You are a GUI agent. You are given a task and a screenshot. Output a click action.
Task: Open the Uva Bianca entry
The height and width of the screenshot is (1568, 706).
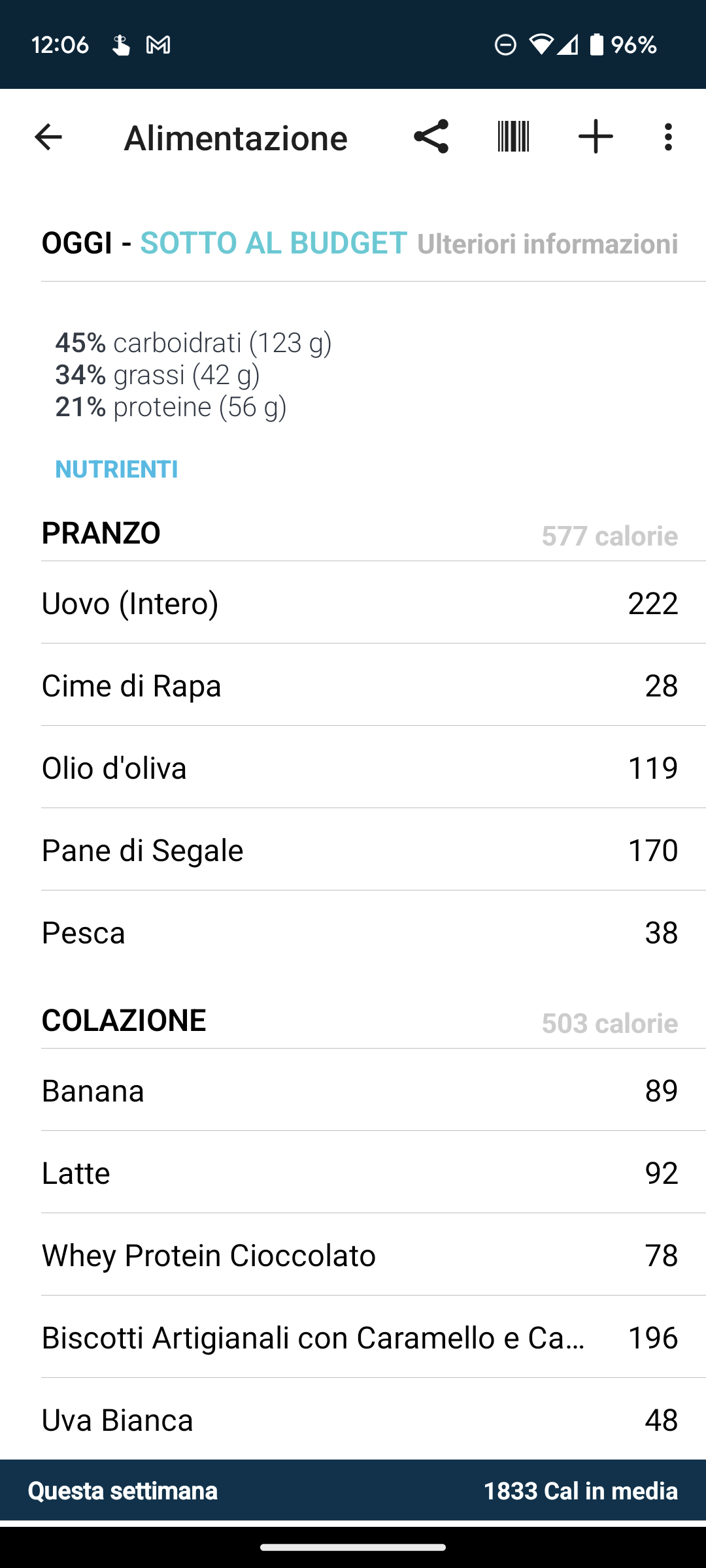click(360, 1419)
